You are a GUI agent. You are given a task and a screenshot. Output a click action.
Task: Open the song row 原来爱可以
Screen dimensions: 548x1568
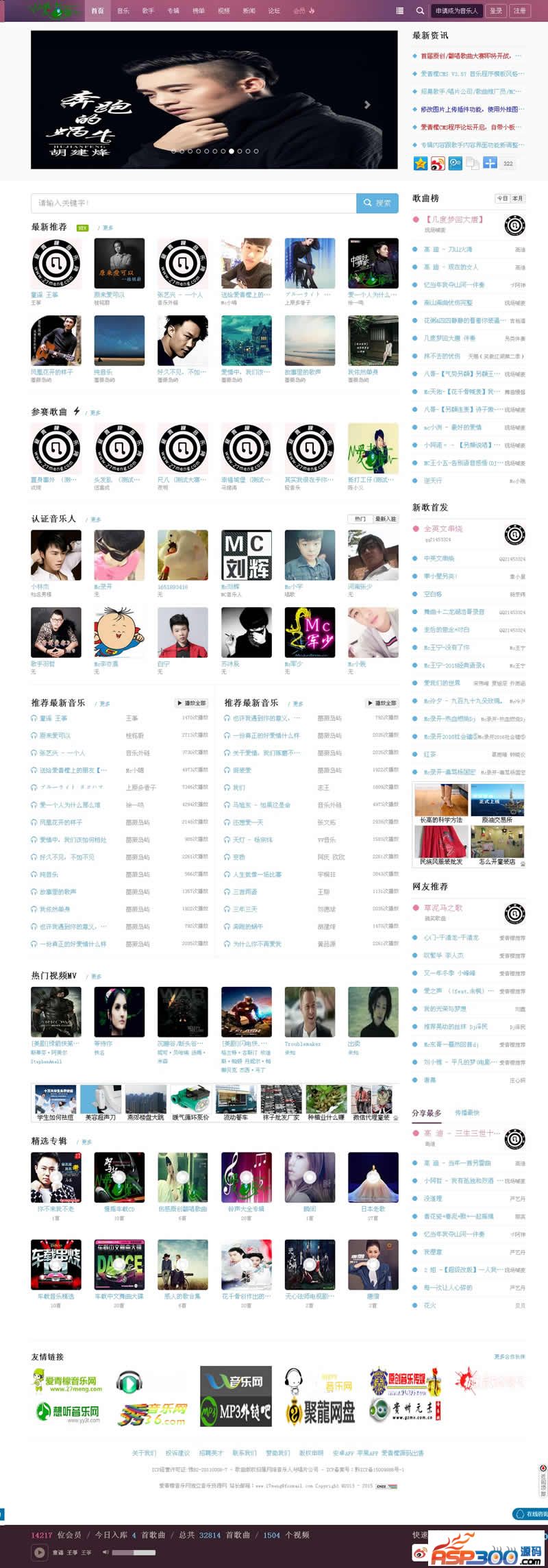tap(55, 735)
